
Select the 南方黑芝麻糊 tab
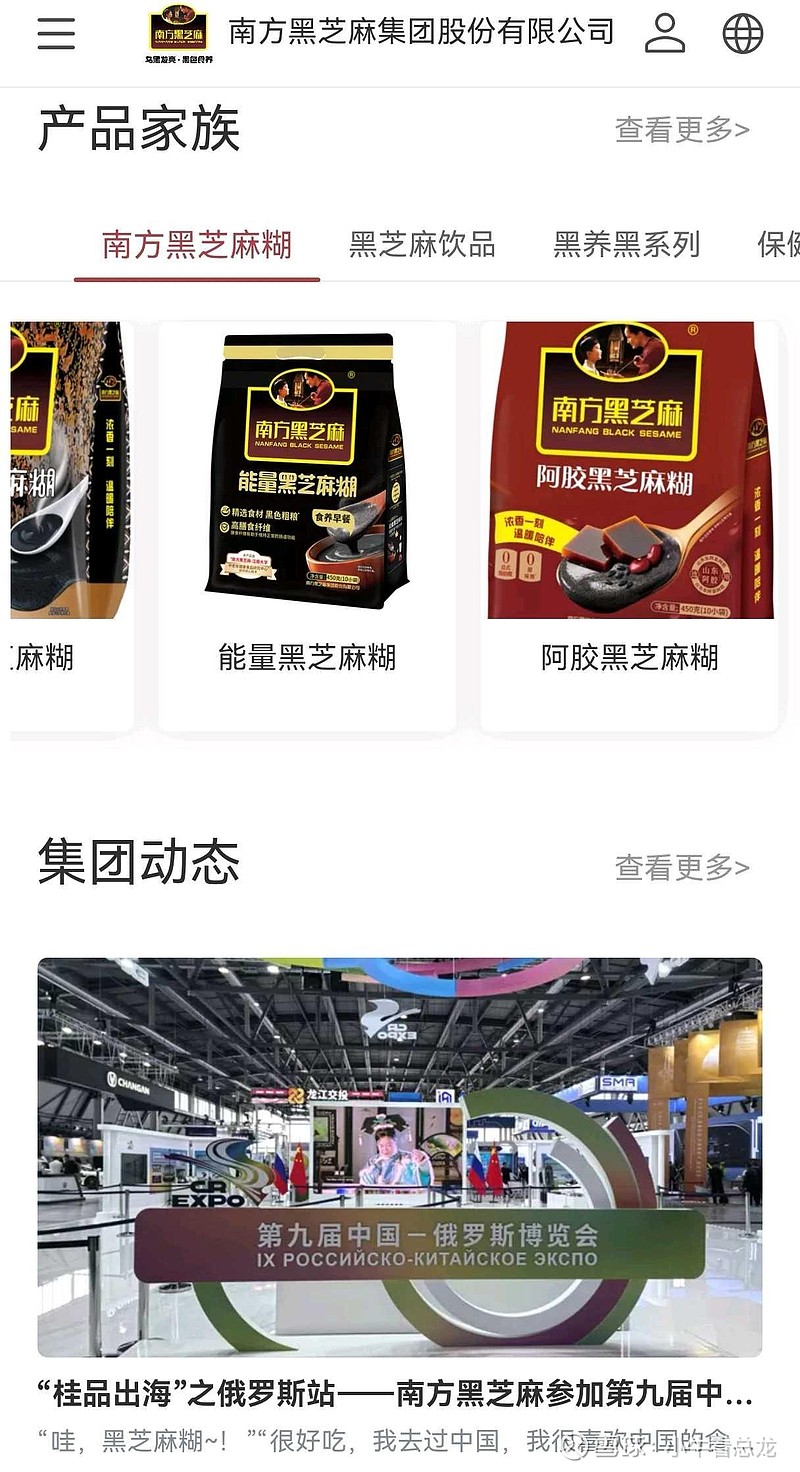click(197, 245)
